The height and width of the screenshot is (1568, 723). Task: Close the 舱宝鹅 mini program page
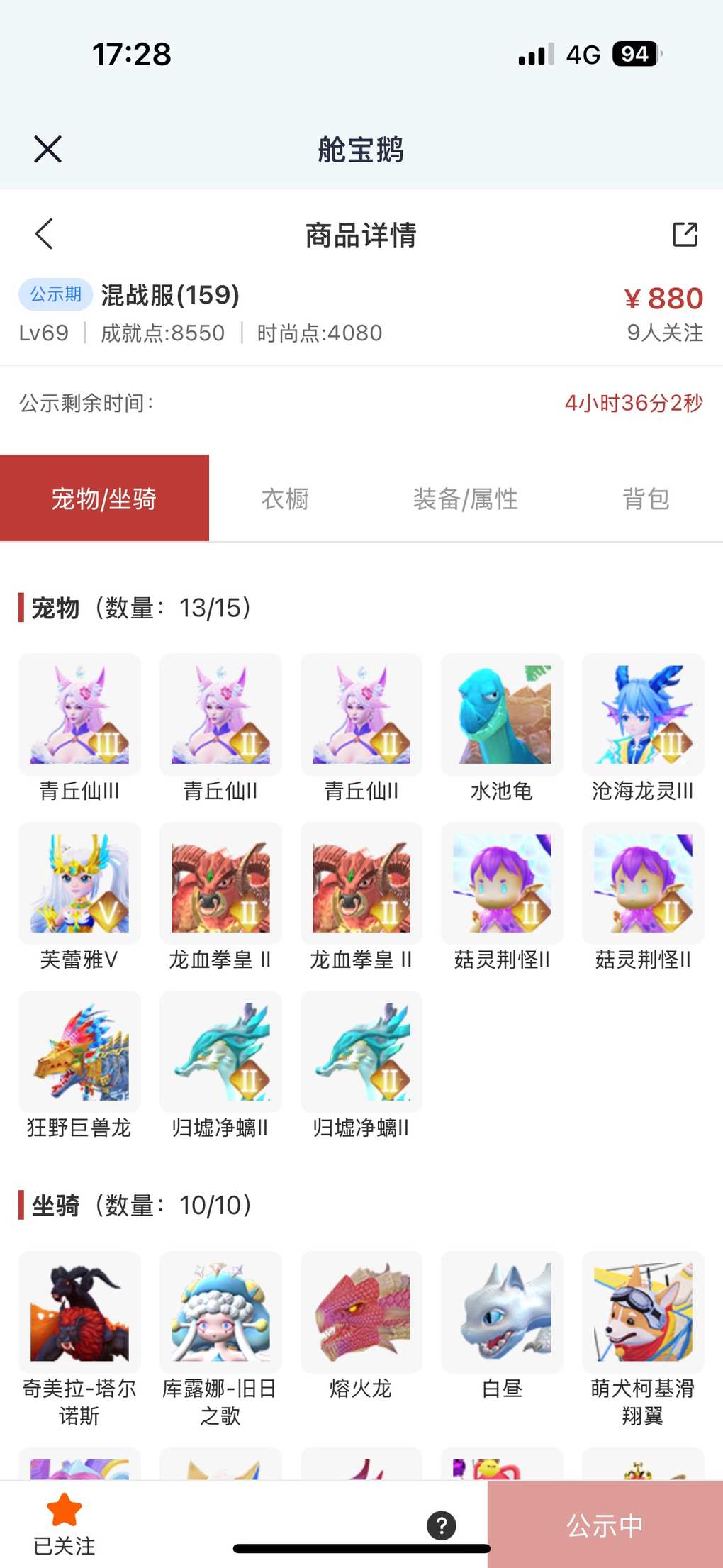point(47,149)
